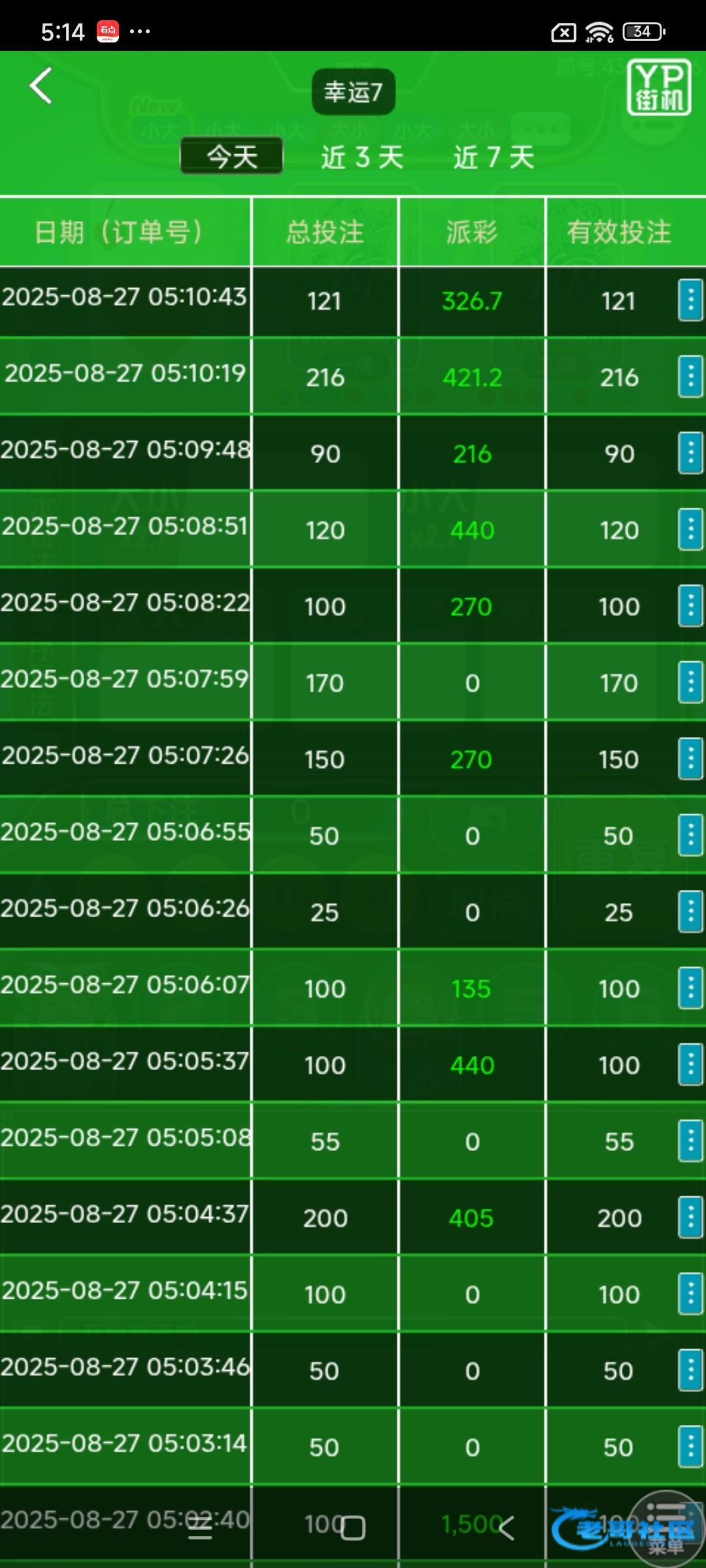
Task: Tap three-dot icon on 05:06:55 row
Action: [x=690, y=835]
